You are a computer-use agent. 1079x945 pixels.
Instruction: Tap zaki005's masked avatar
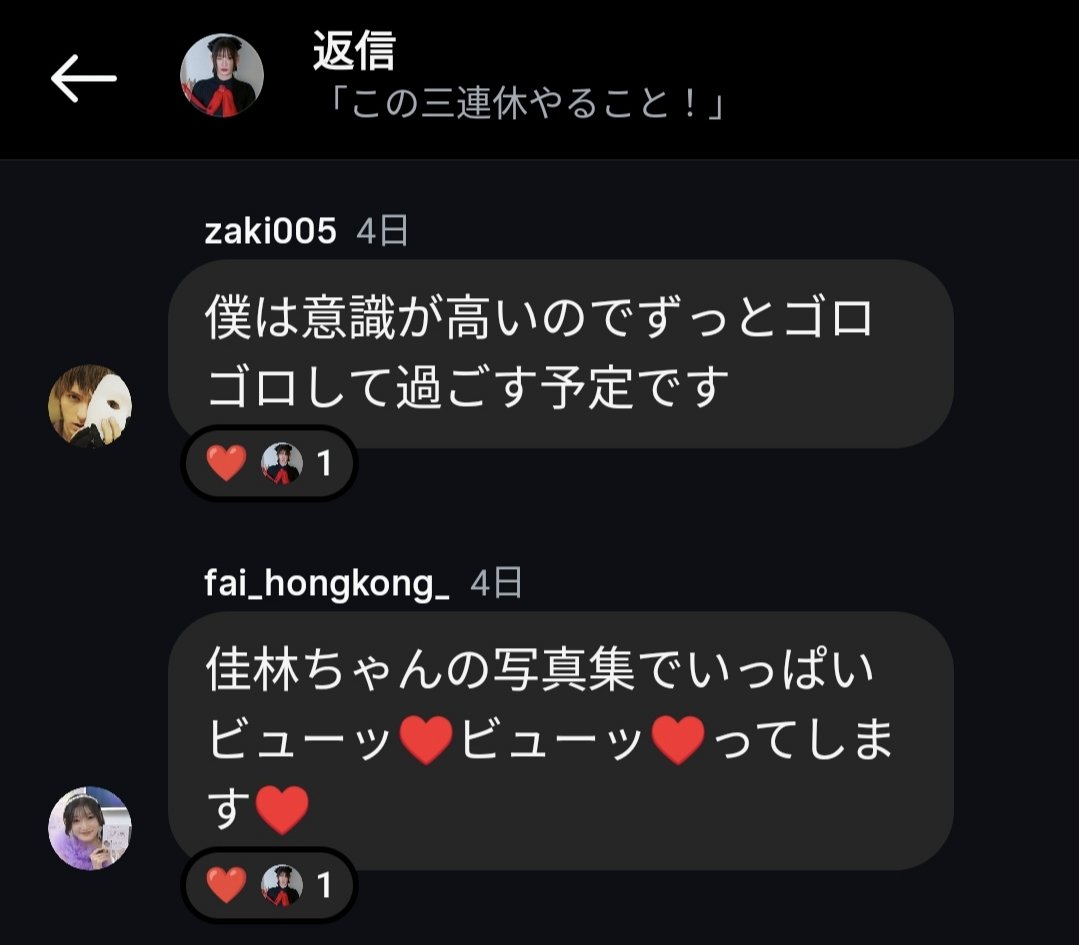tap(90, 405)
